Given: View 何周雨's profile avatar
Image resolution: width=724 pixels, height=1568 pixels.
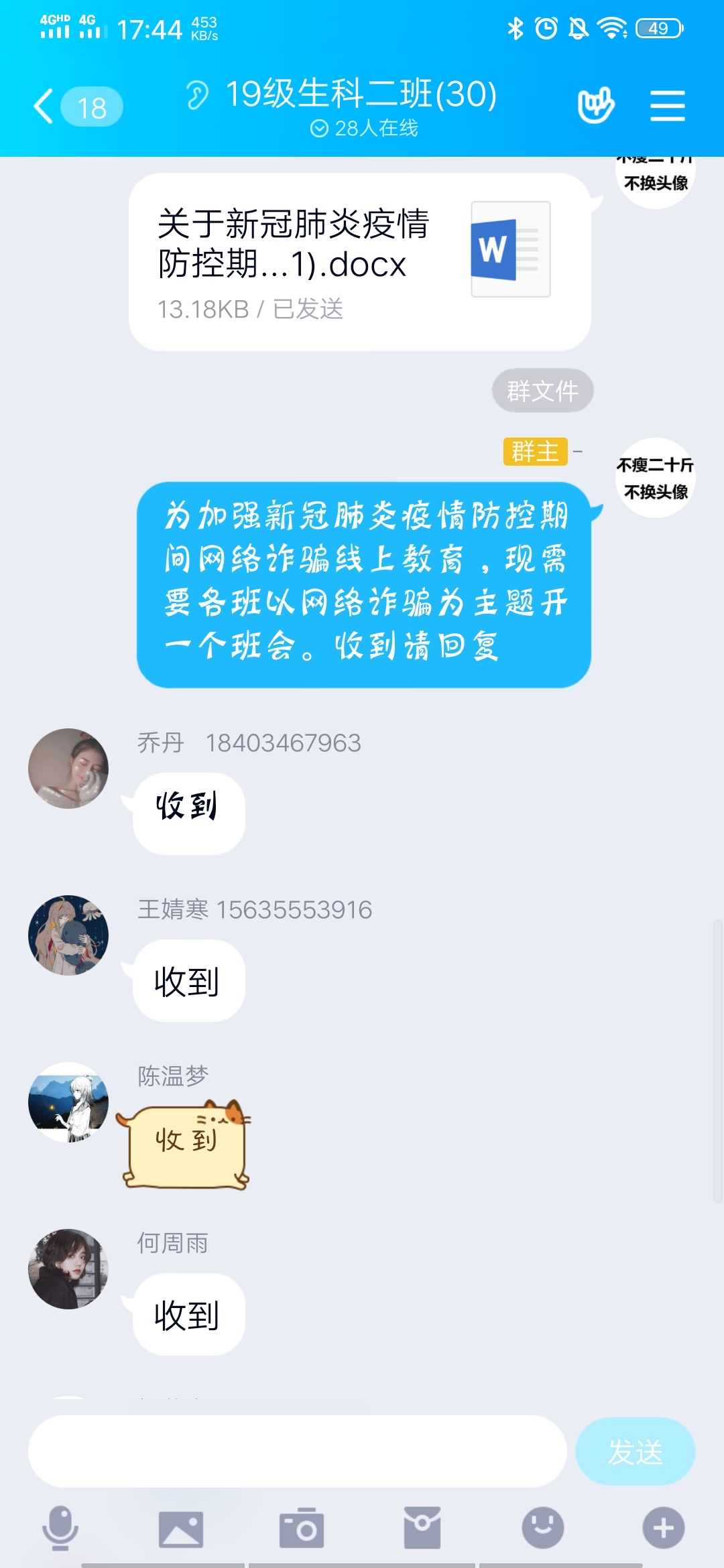Looking at the screenshot, I should coord(68,1269).
